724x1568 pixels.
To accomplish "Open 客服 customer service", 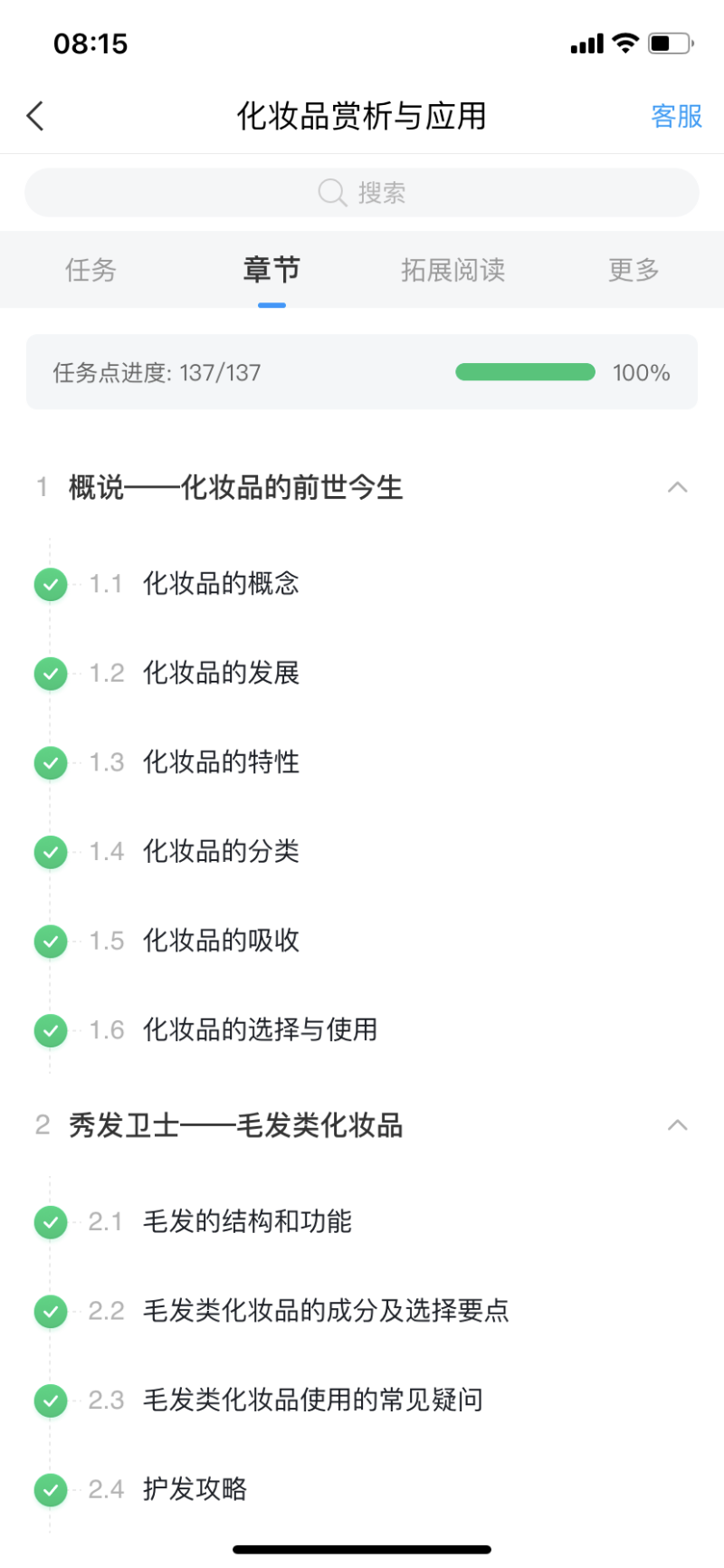I will (x=676, y=116).
